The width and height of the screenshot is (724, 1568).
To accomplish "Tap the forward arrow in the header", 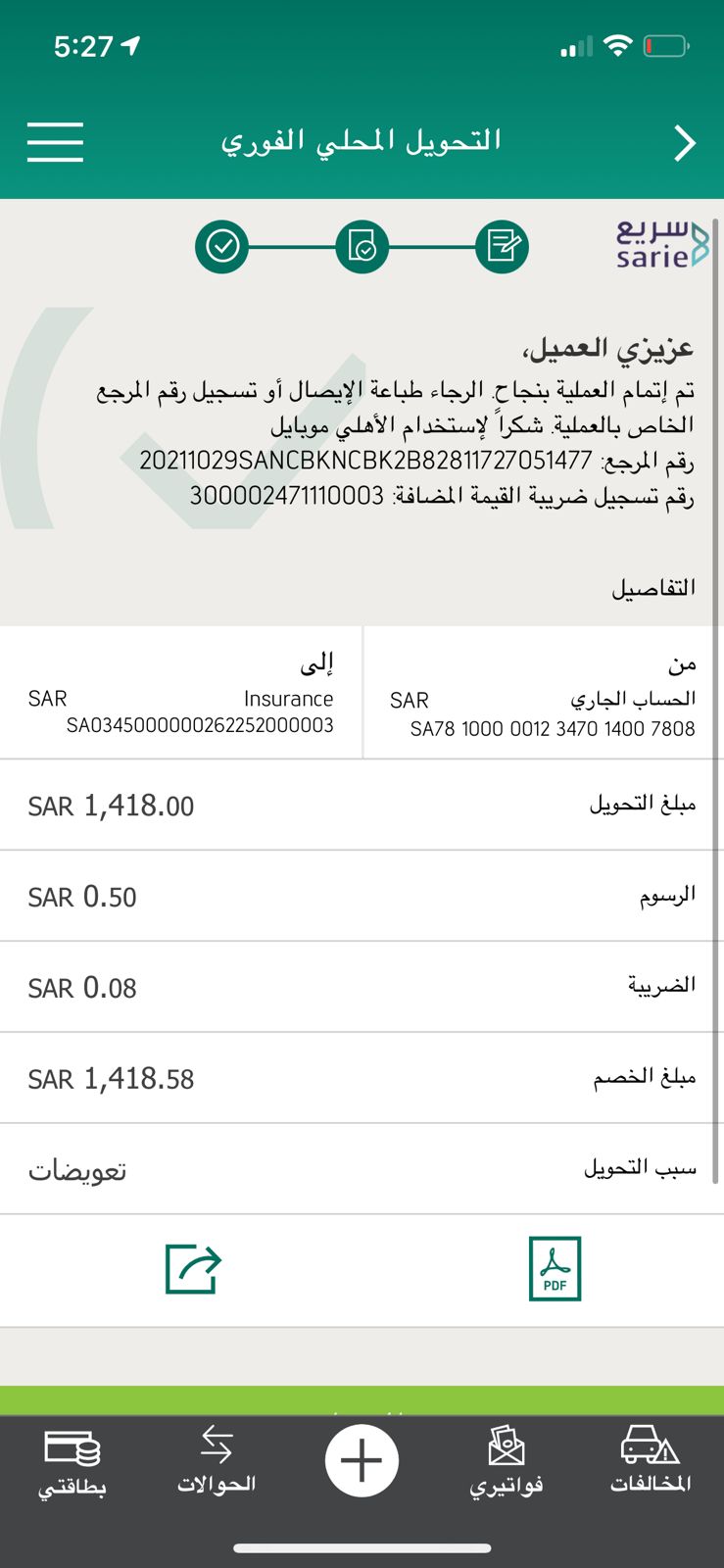I will pyautogui.click(x=685, y=143).
